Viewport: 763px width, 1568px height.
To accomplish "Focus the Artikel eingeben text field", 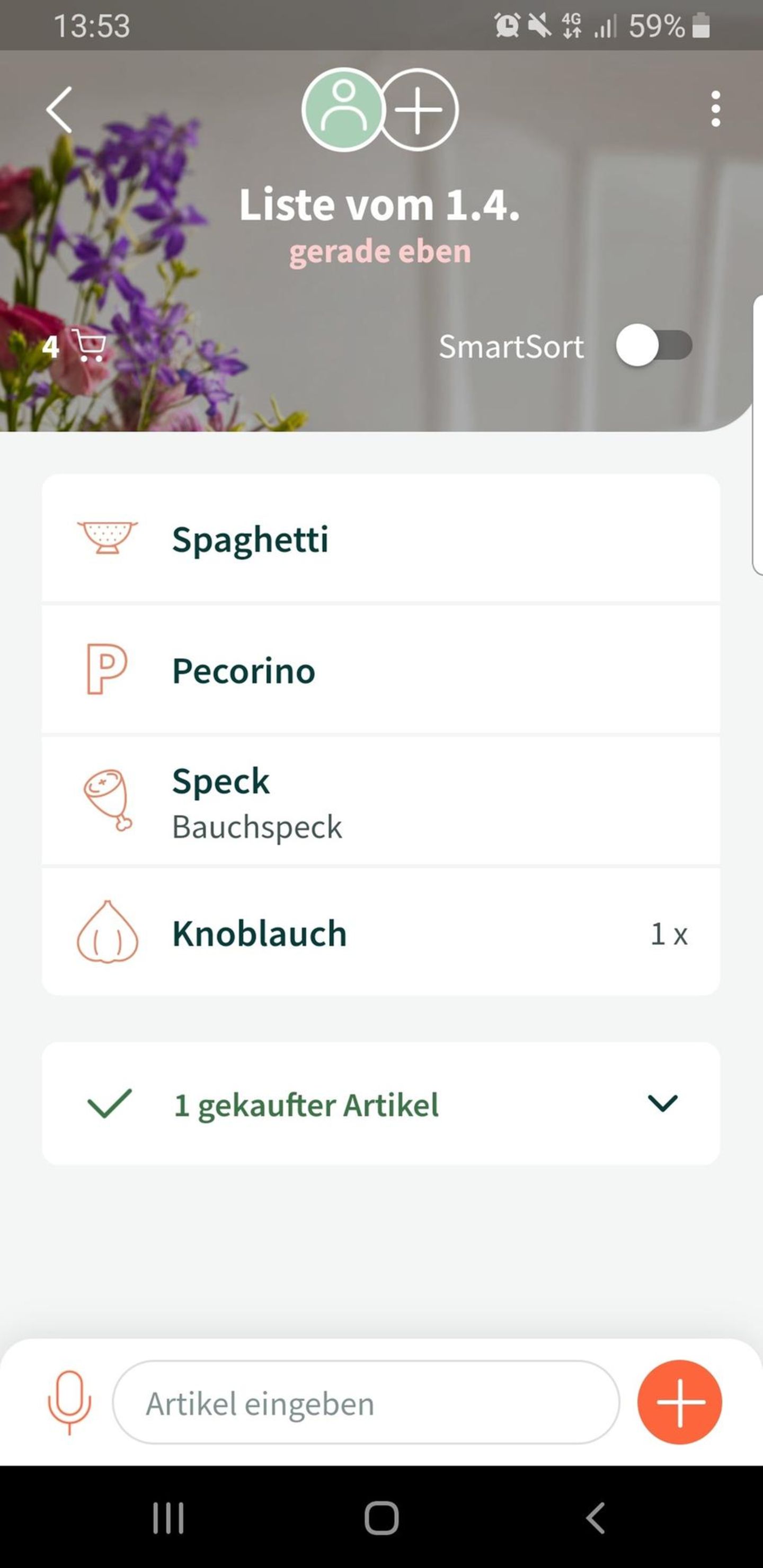I will (x=366, y=1403).
